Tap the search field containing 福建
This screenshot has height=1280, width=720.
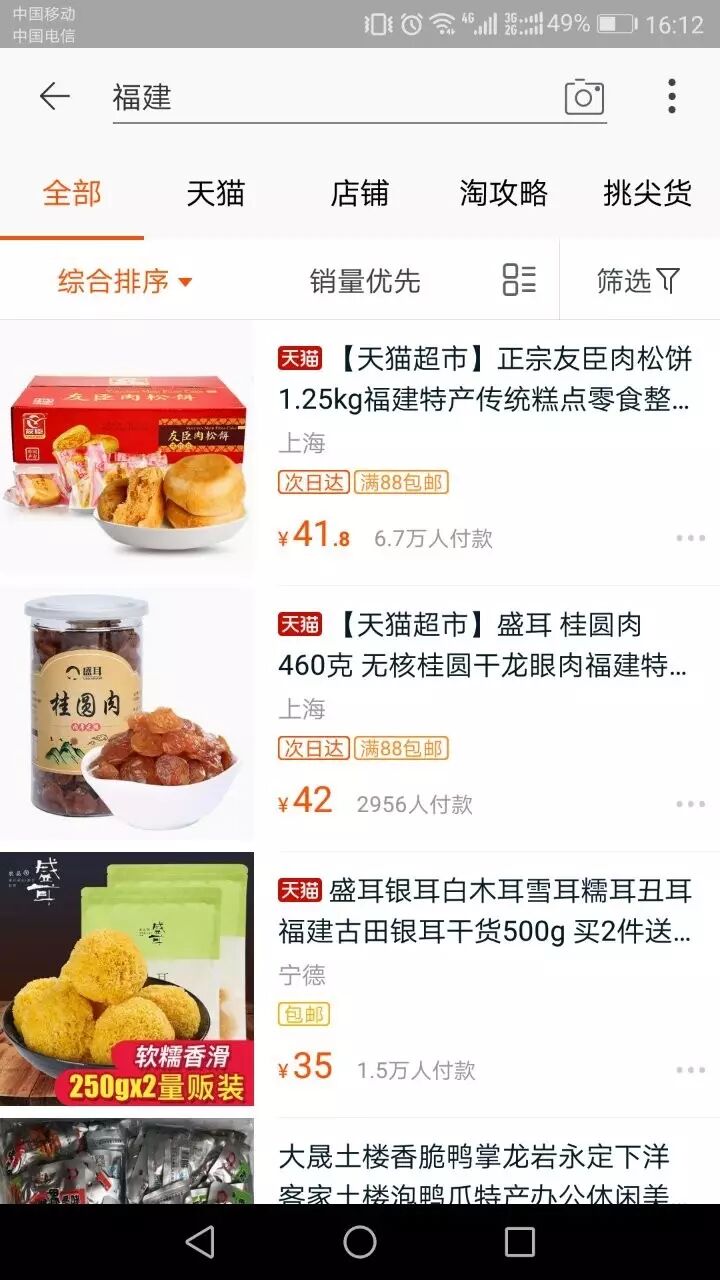(x=330, y=97)
